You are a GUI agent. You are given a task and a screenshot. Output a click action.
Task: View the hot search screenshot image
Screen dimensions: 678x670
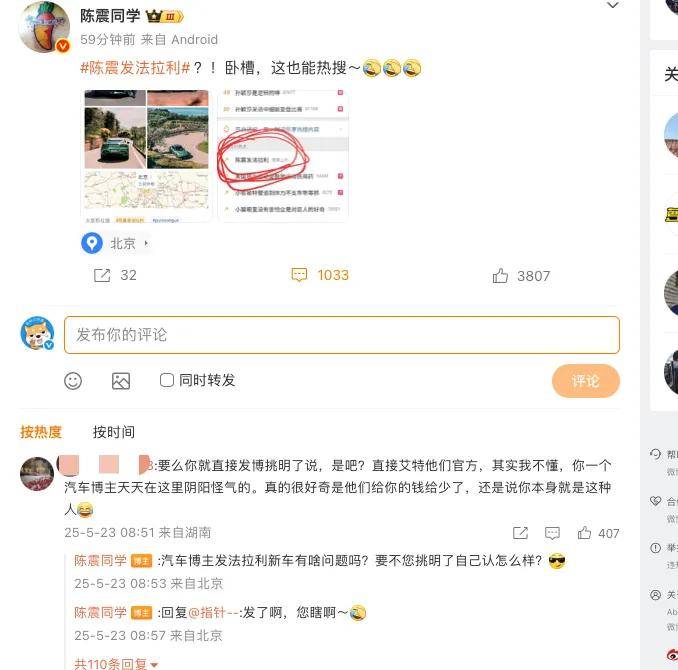tap(283, 155)
